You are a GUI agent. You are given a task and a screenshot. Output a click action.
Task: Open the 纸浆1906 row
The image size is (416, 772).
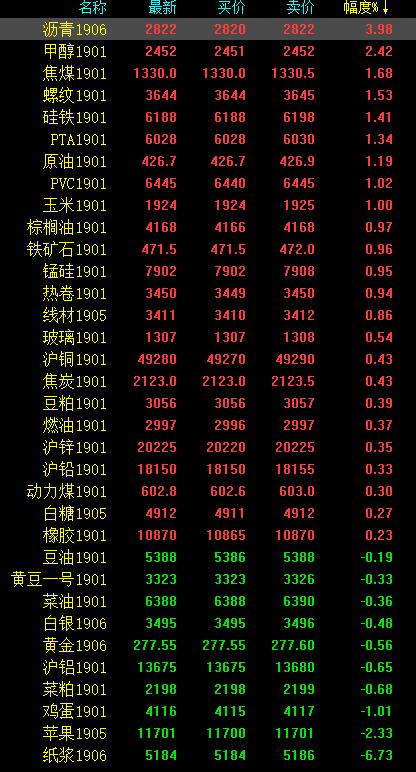coord(208,755)
